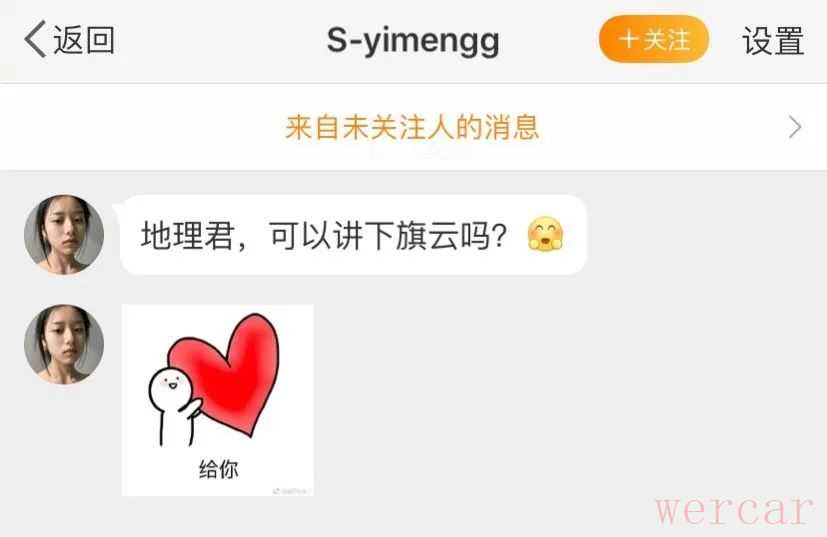Viewport: 827px width, 537px height.
Task: Open 设置 for this chat
Action: point(772,41)
